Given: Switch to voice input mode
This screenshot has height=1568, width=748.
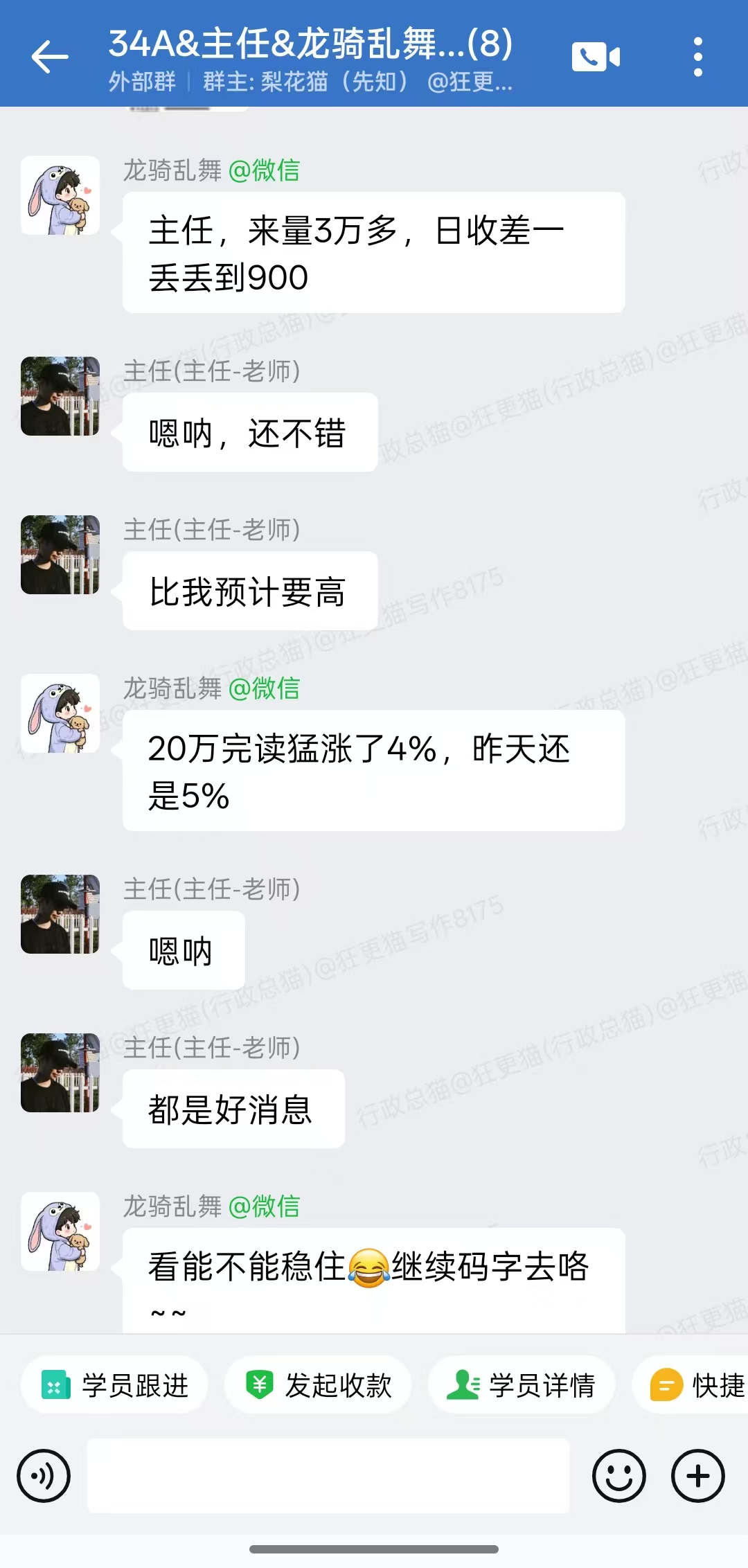Looking at the screenshot, I should tap(44, 1476).
